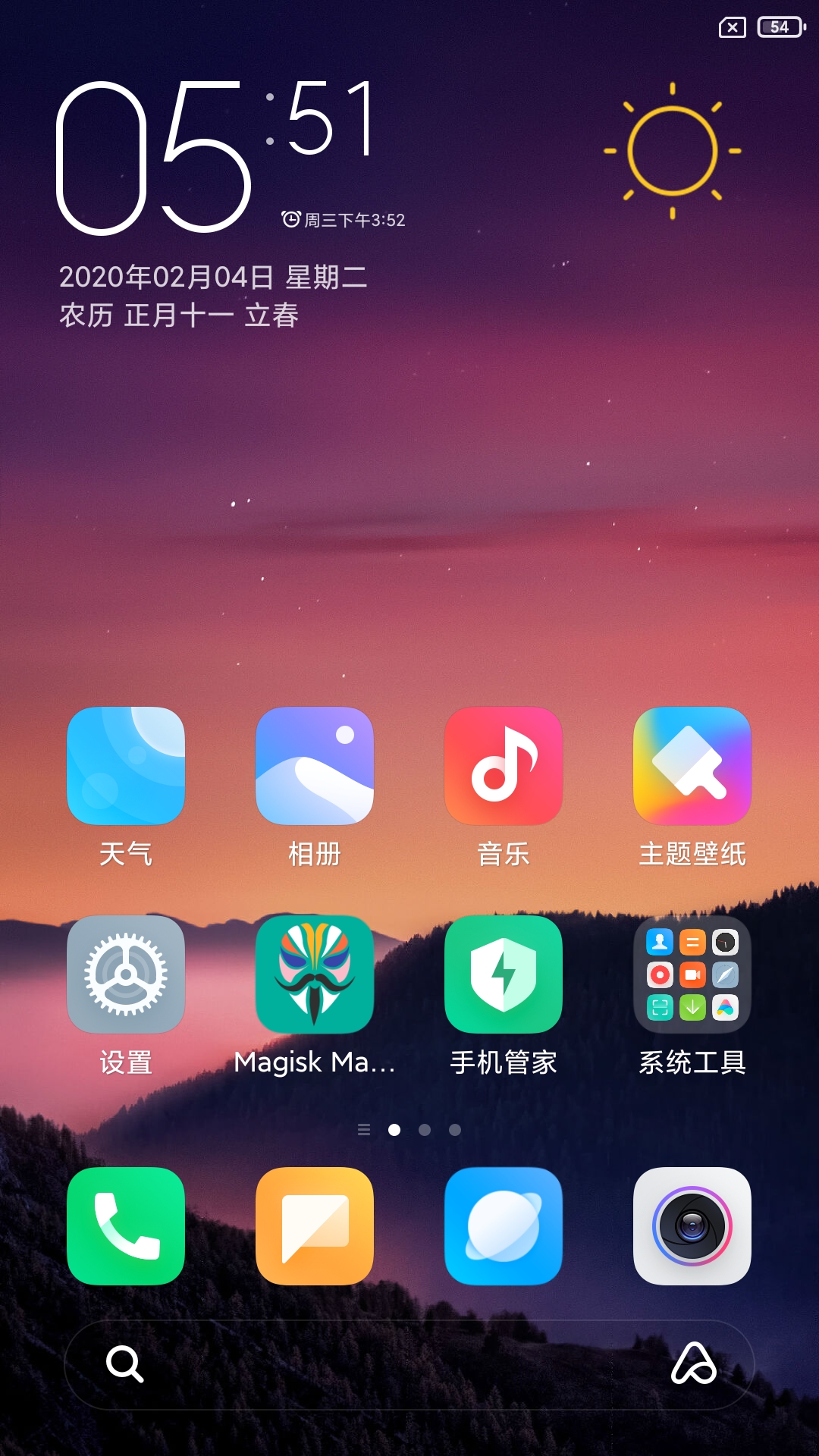Open the messages app in the dock
This screenshot has height=1456, width=819.
point(315,1226)
